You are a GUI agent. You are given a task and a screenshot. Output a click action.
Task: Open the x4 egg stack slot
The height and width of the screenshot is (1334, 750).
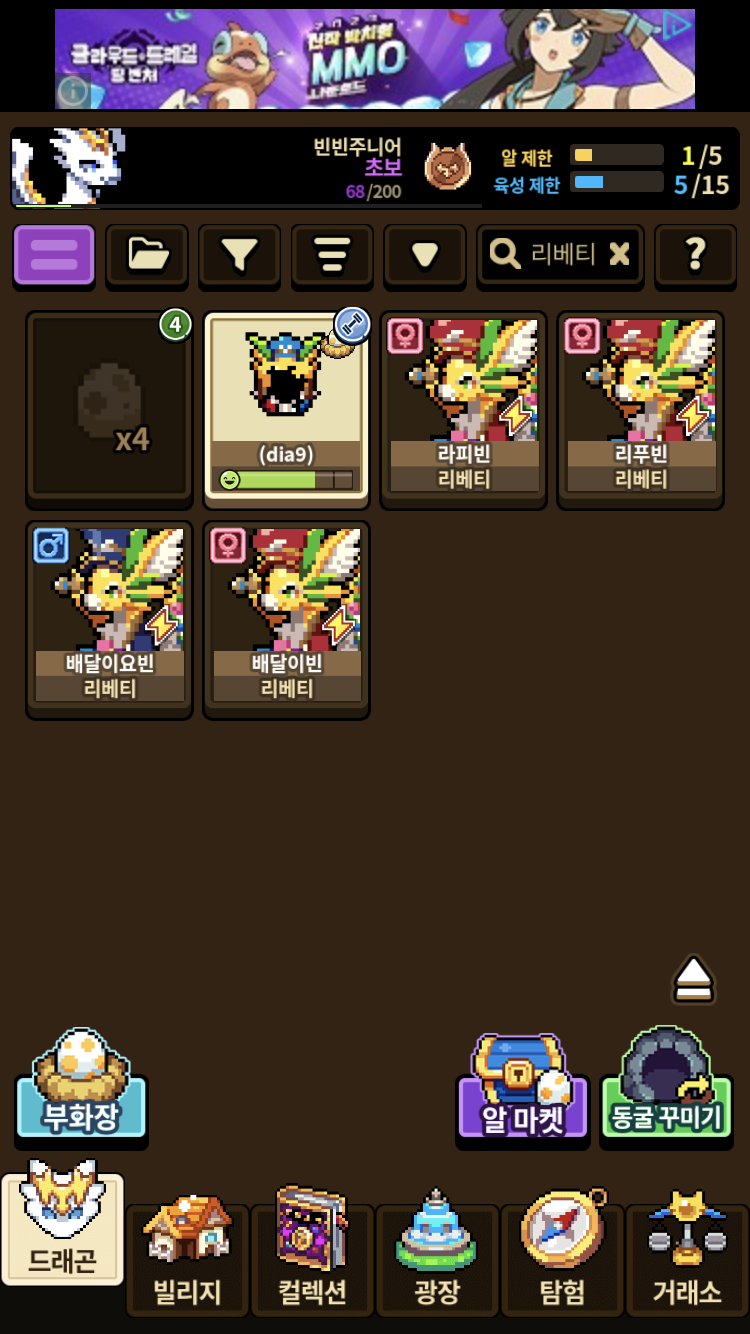point(110,406)
